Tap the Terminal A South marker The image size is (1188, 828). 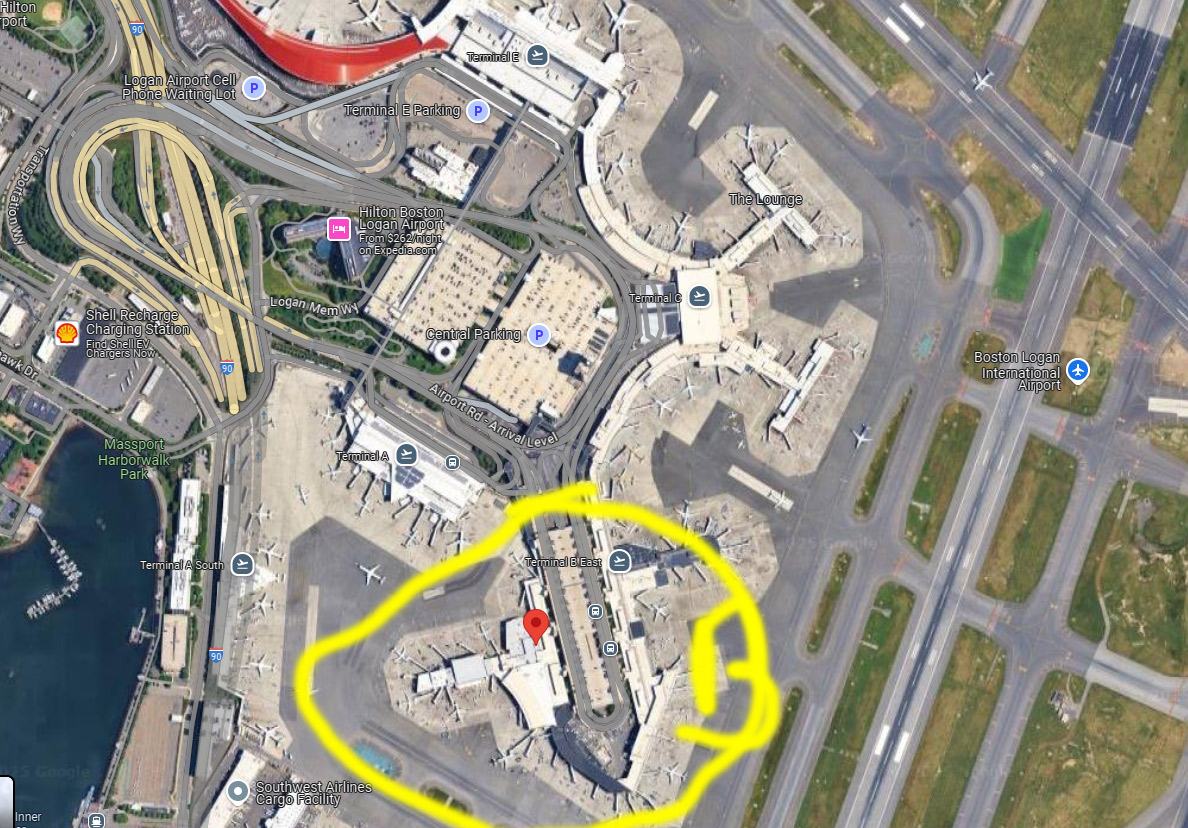pyautogui.click(x=242, y=564)
